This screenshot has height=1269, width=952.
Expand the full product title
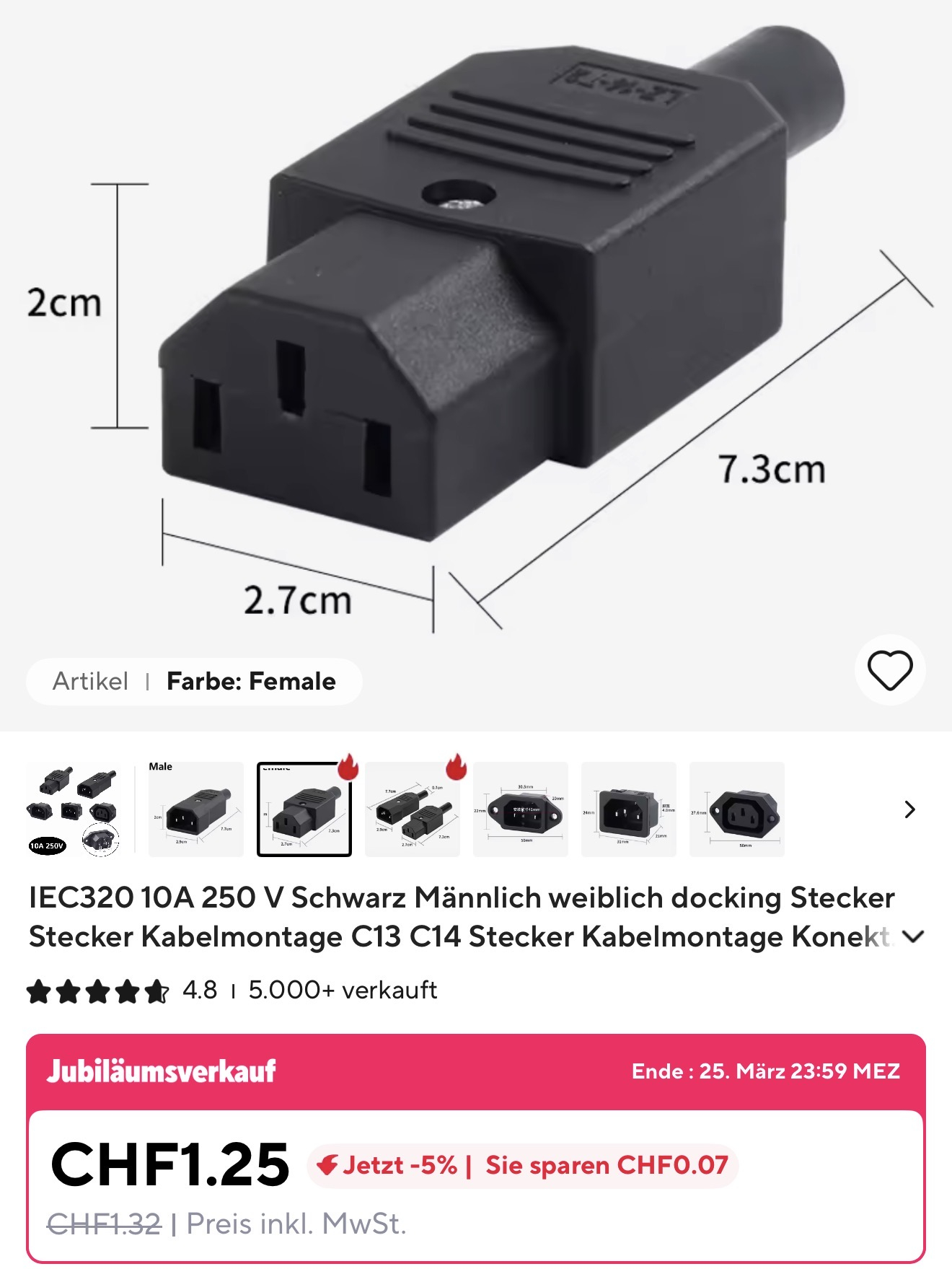pos(913,936)
